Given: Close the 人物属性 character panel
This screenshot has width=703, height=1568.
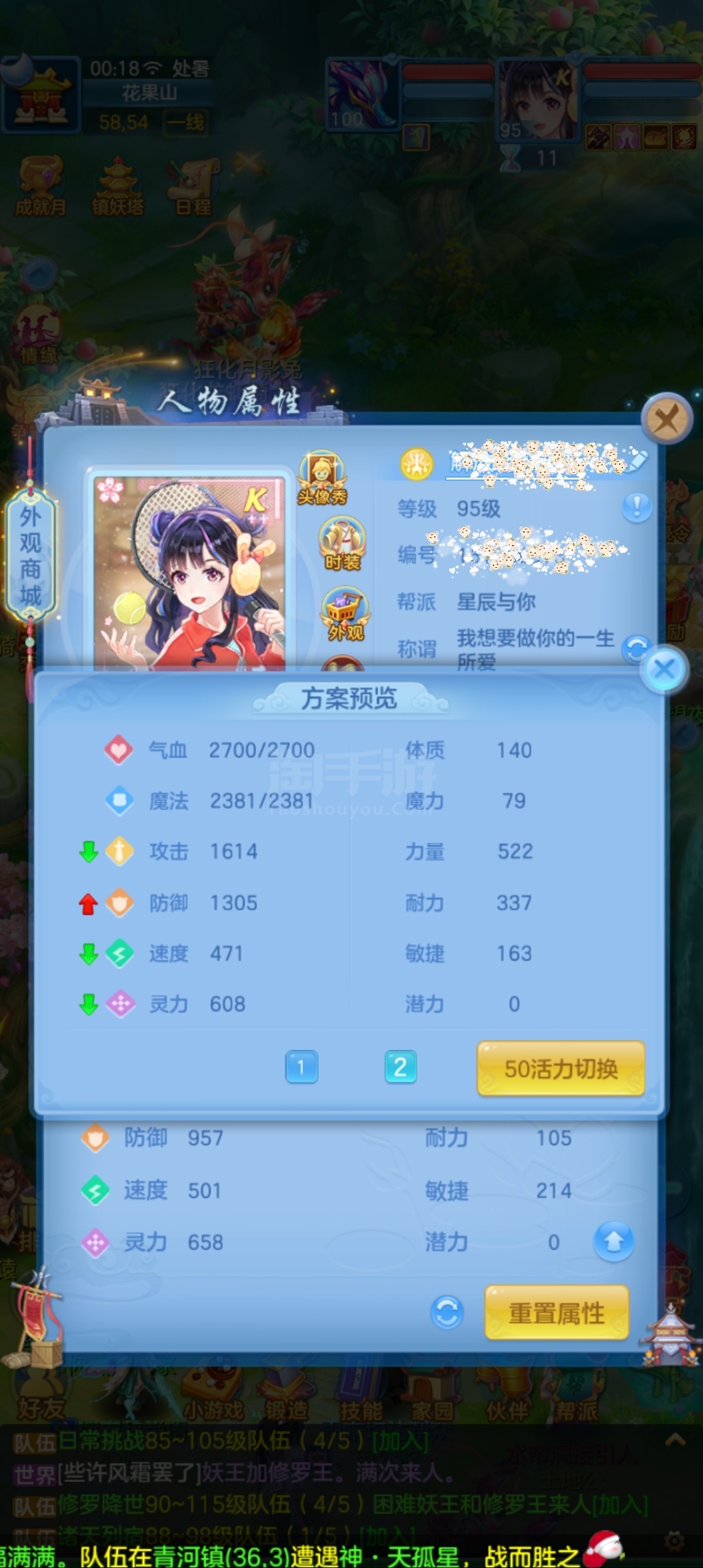Looking at the screenshot, I should (x=667, y=419).
